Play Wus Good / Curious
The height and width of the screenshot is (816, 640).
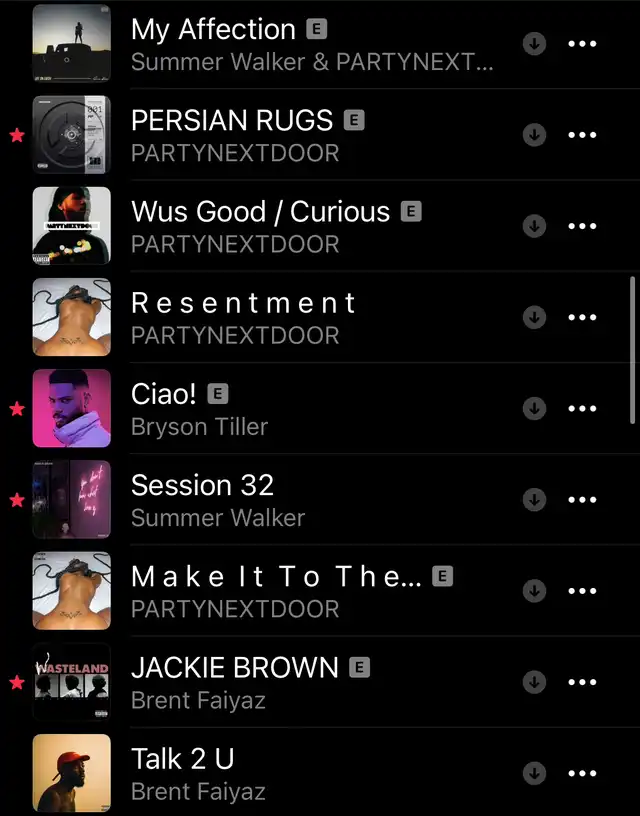[x=260, y=212]
